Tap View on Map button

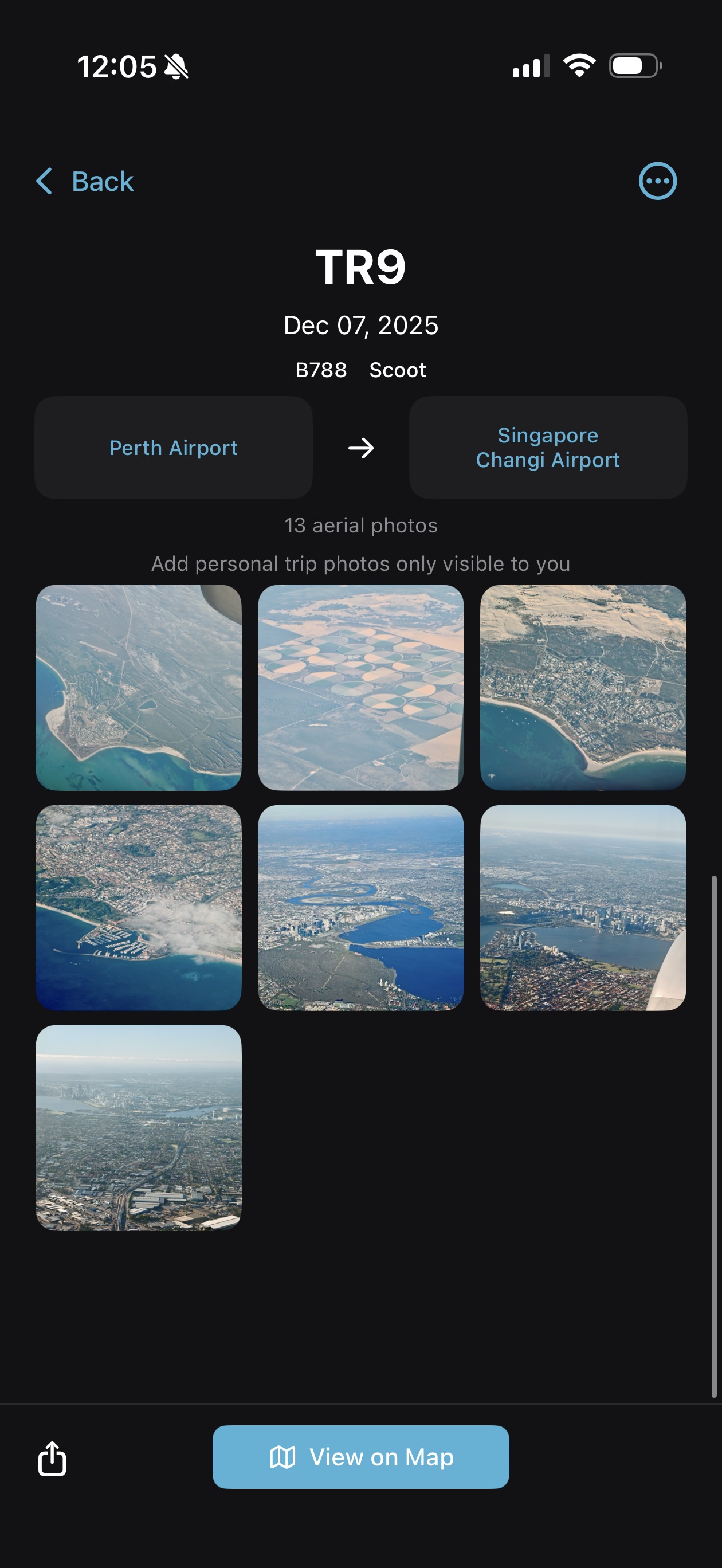click(x=361, y=1457)
